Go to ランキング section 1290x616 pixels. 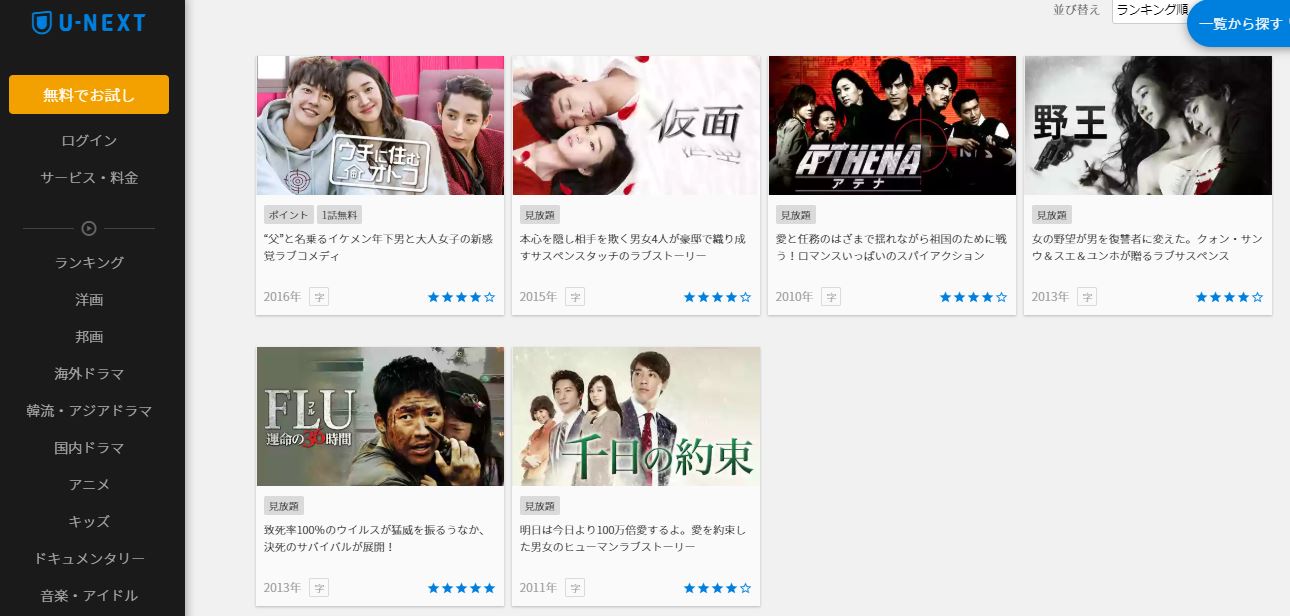click(x=89, y=263)
